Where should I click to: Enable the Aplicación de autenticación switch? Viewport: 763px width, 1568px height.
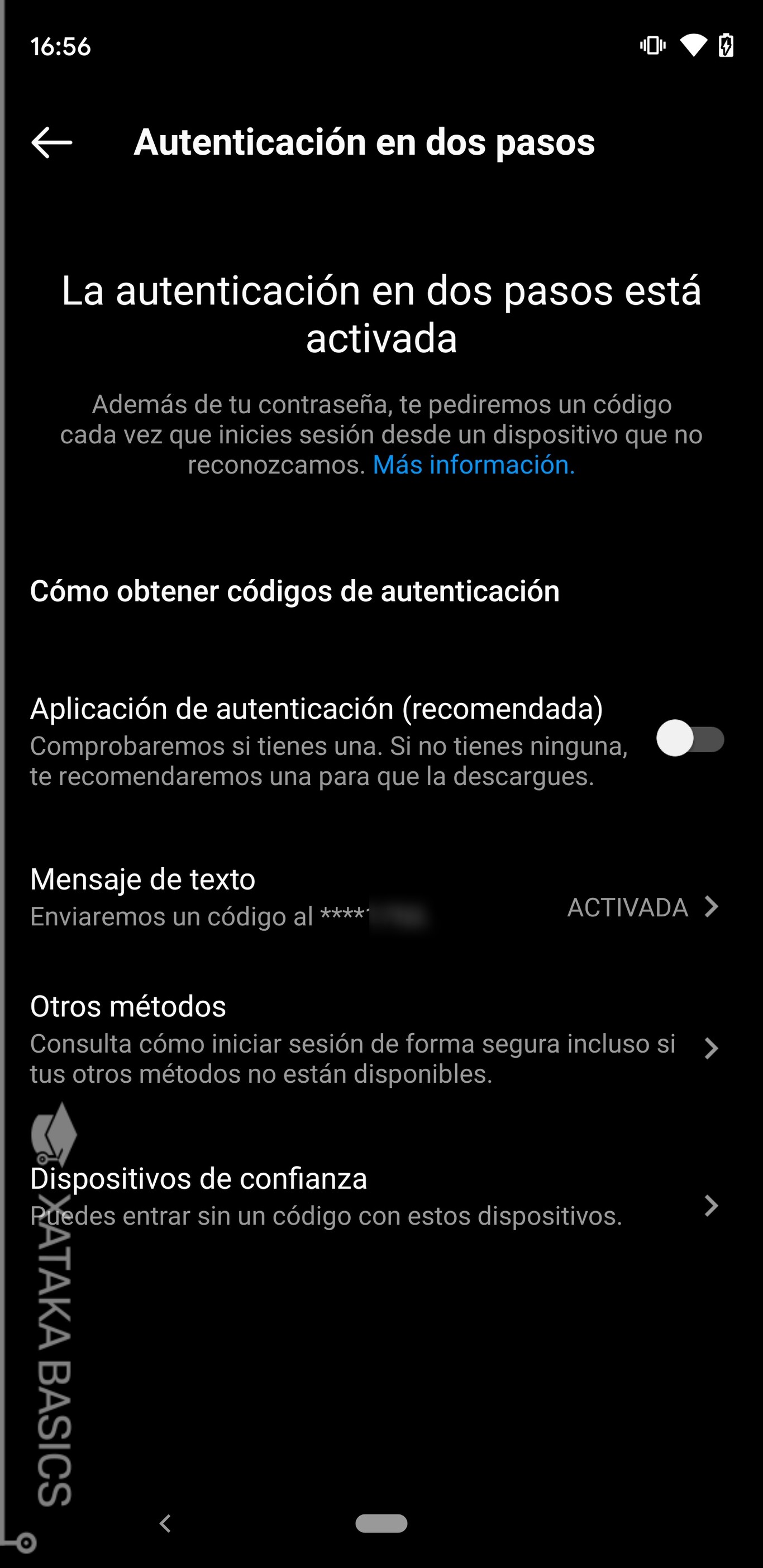(x=689, y=739)
